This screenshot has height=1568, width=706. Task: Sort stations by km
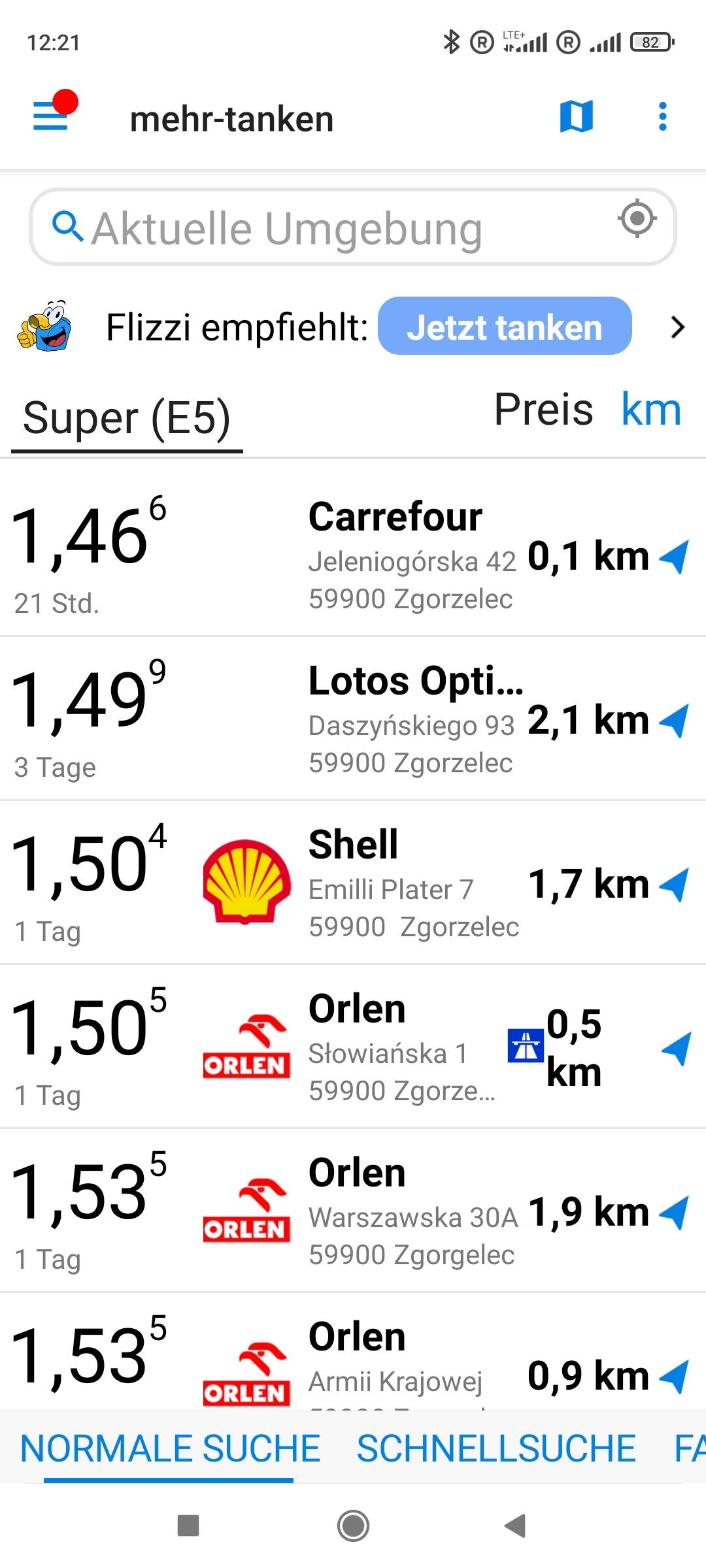coord(651,410)
